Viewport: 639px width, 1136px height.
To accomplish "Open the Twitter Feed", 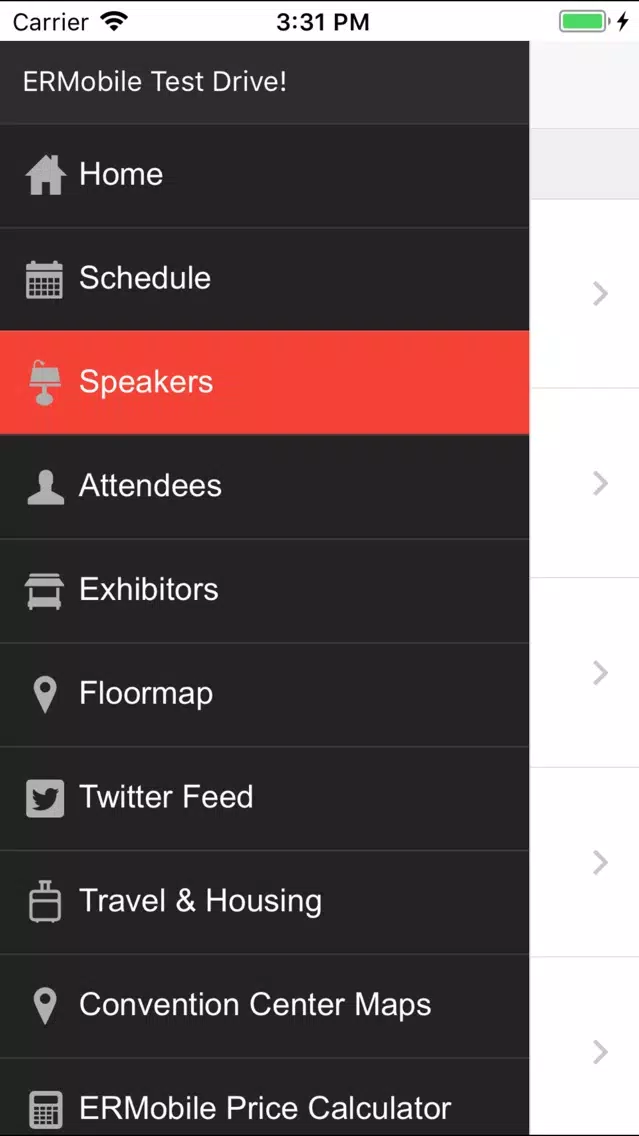I will [264, 798].
